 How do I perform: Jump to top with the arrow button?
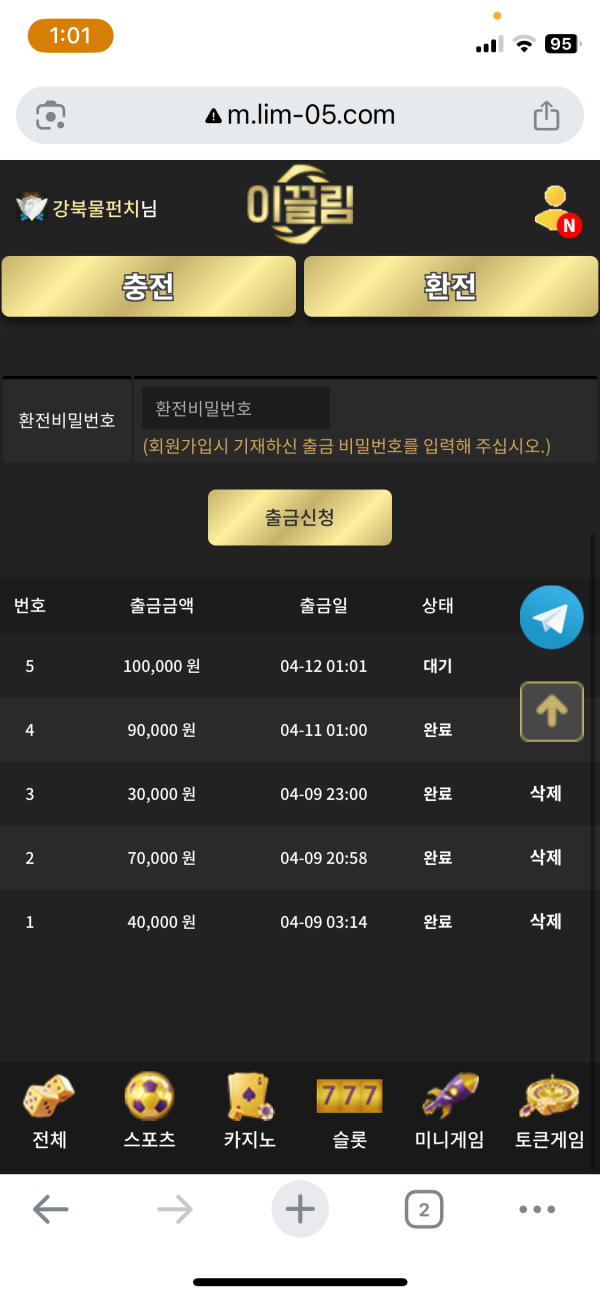tap(551, 711)
